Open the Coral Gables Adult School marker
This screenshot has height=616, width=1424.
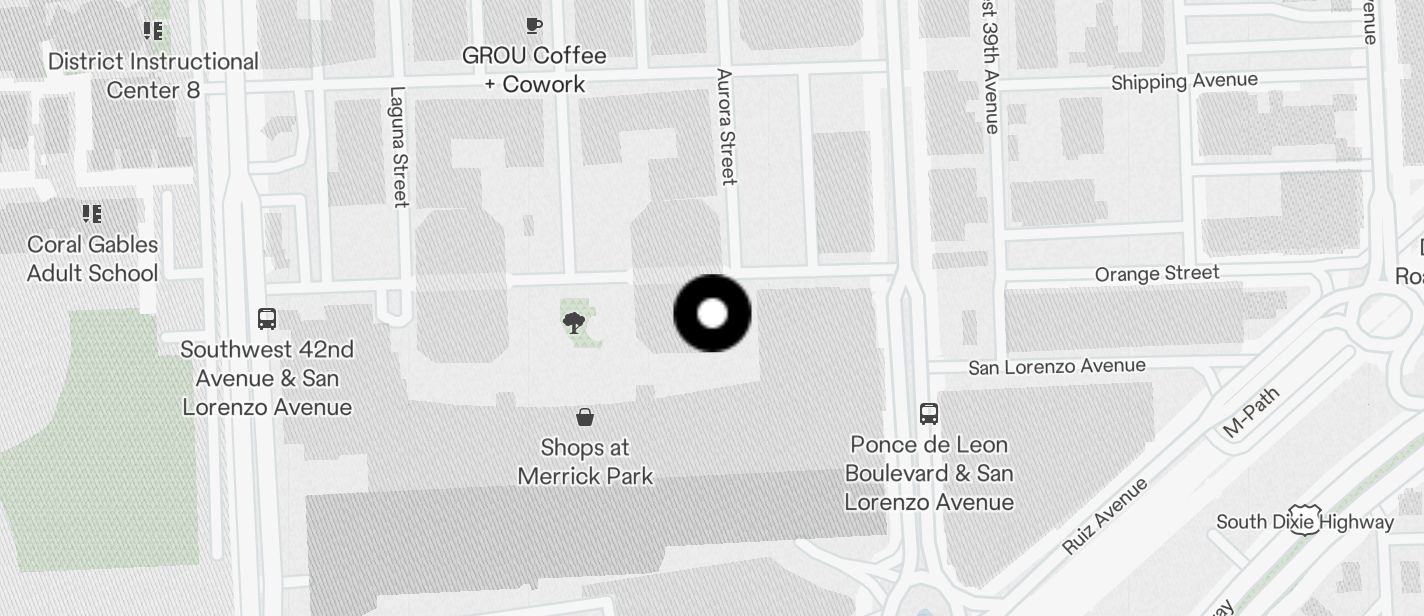[x=92, y=214]
